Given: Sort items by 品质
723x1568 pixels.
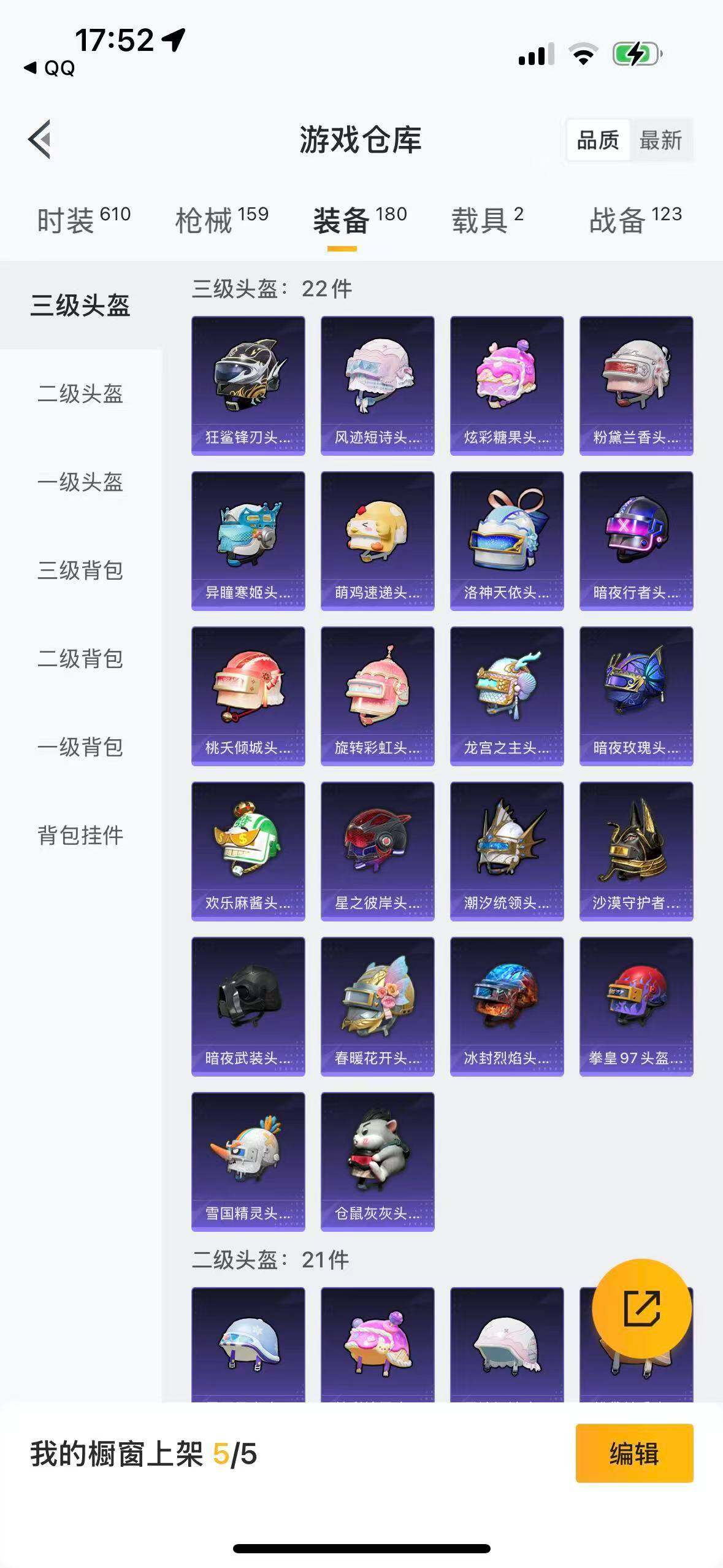Looking at the screenshot, I should click(598, 140).
